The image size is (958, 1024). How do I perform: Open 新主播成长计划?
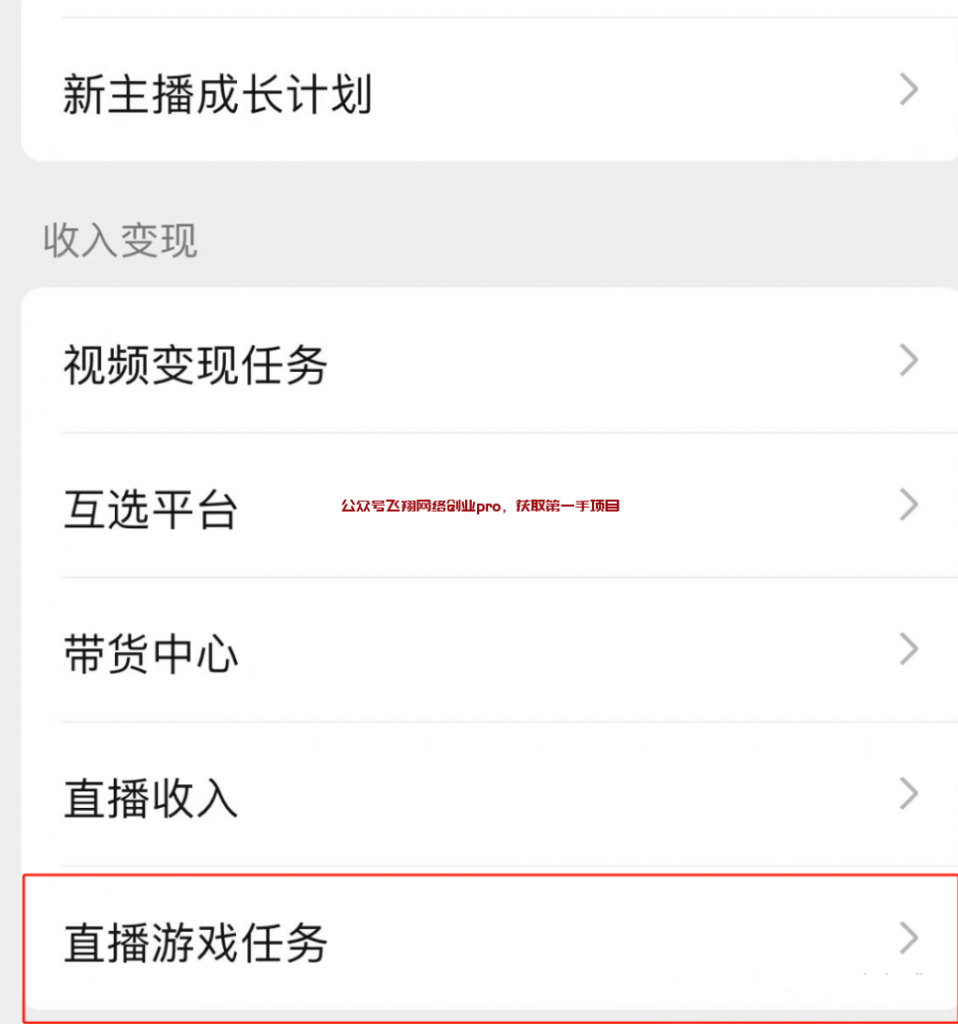217,95
